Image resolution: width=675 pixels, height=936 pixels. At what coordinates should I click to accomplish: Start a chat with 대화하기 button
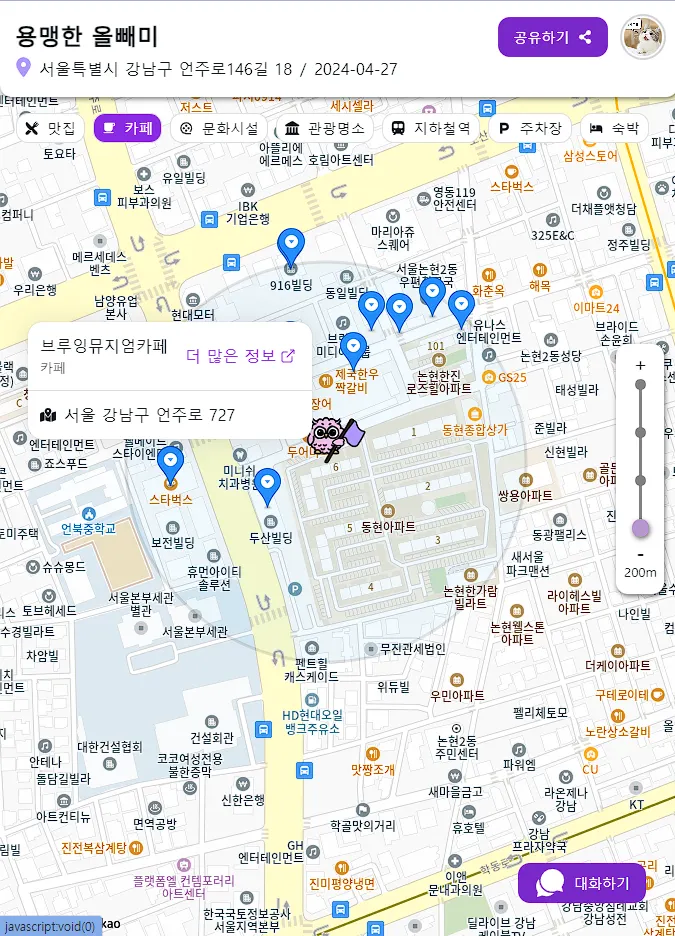pyautogui.click(x=582, y=883)
